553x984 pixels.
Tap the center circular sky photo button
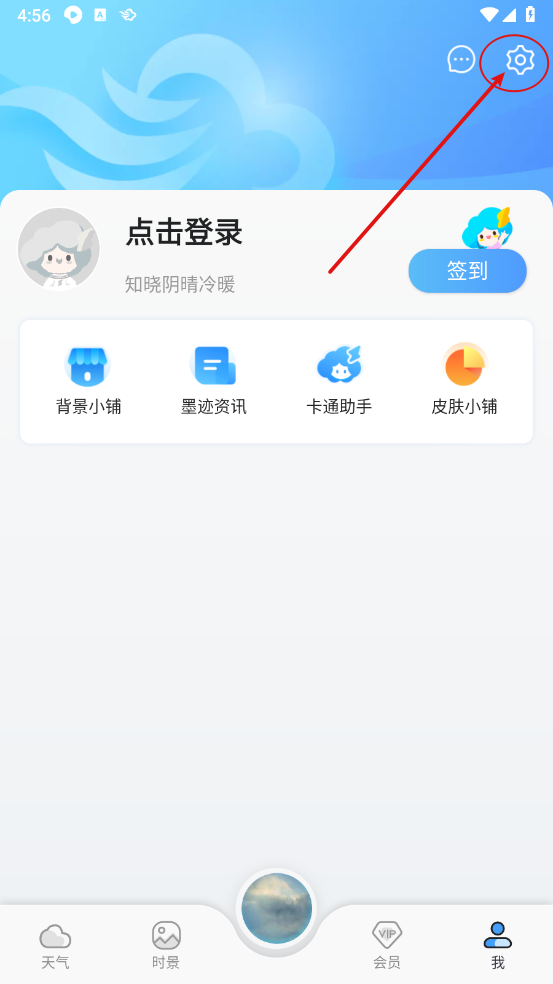(x=277, y=908)
